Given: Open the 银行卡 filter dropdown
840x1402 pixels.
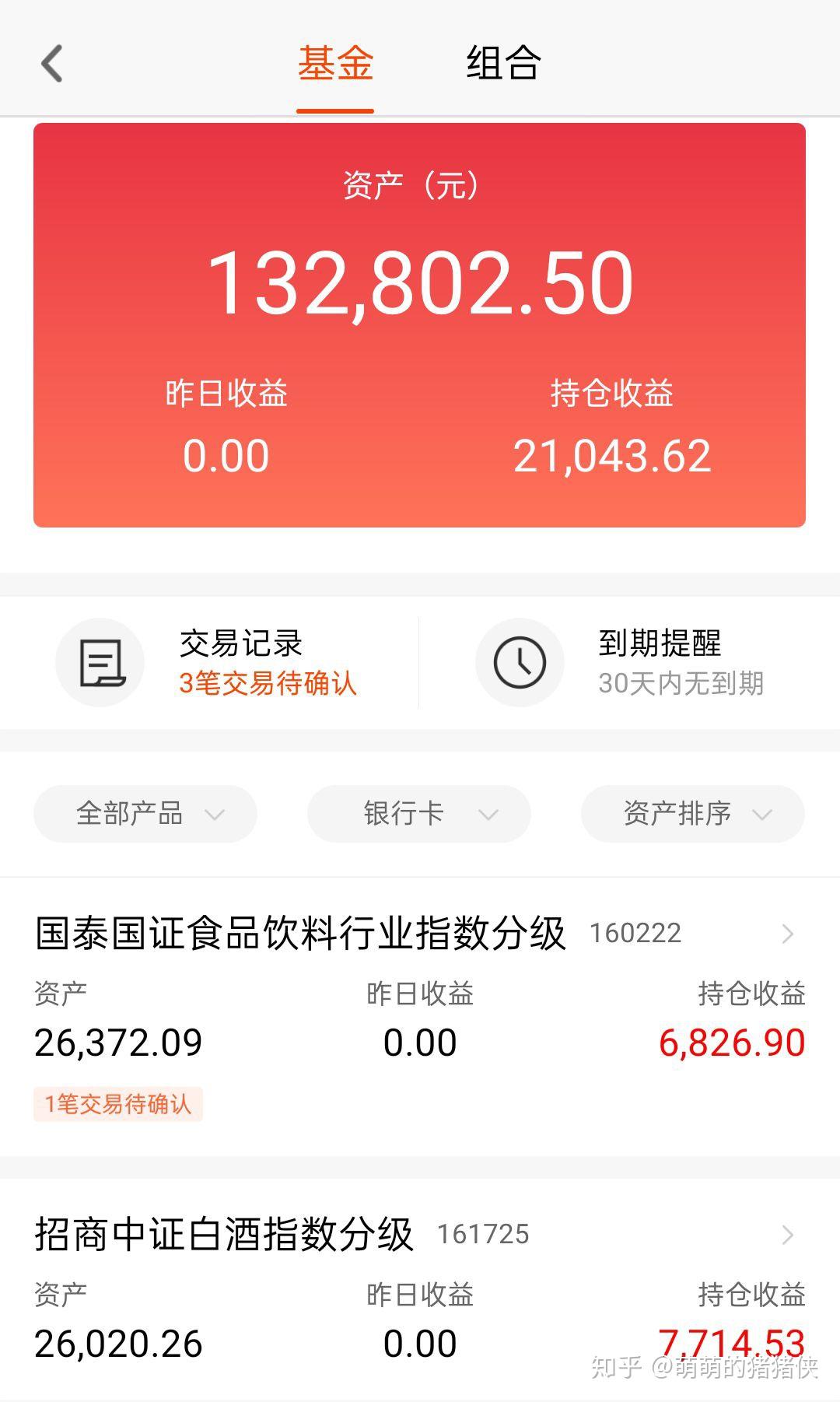Looking at the screenshot, I should click(418, 814).
